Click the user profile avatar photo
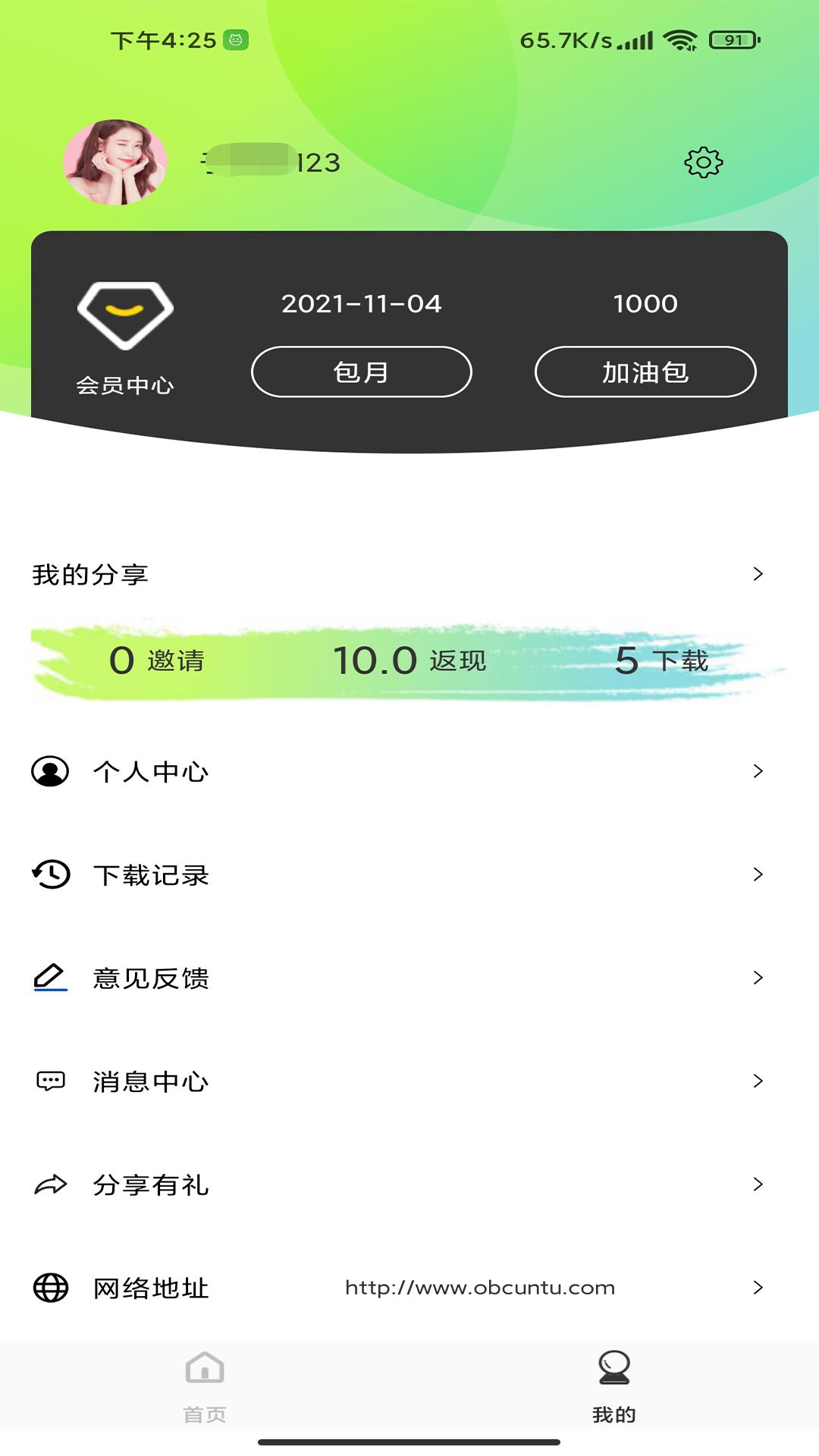The image size is (819, 1456). point(115,162)
